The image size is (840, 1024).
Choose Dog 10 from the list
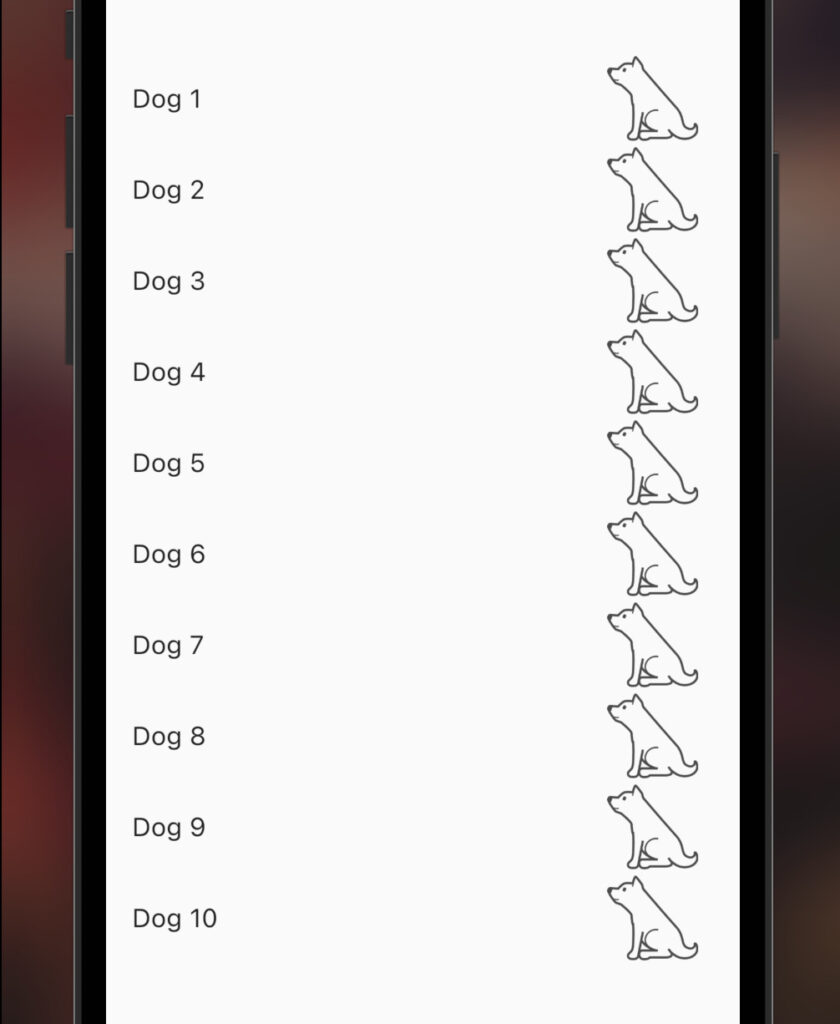[174, 918]
